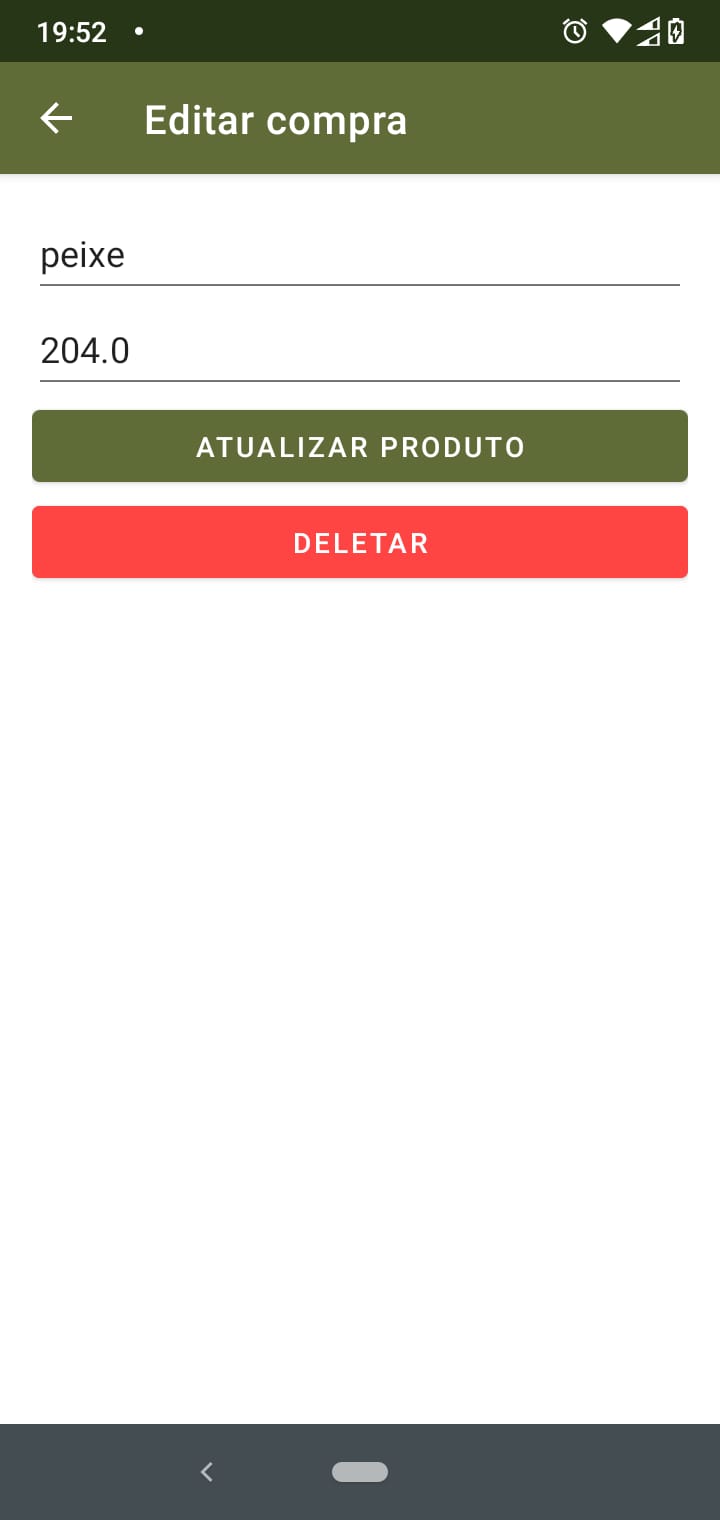Tap the notification dot next to the clock
This screenshot has width=720, height=1520.
138,32
